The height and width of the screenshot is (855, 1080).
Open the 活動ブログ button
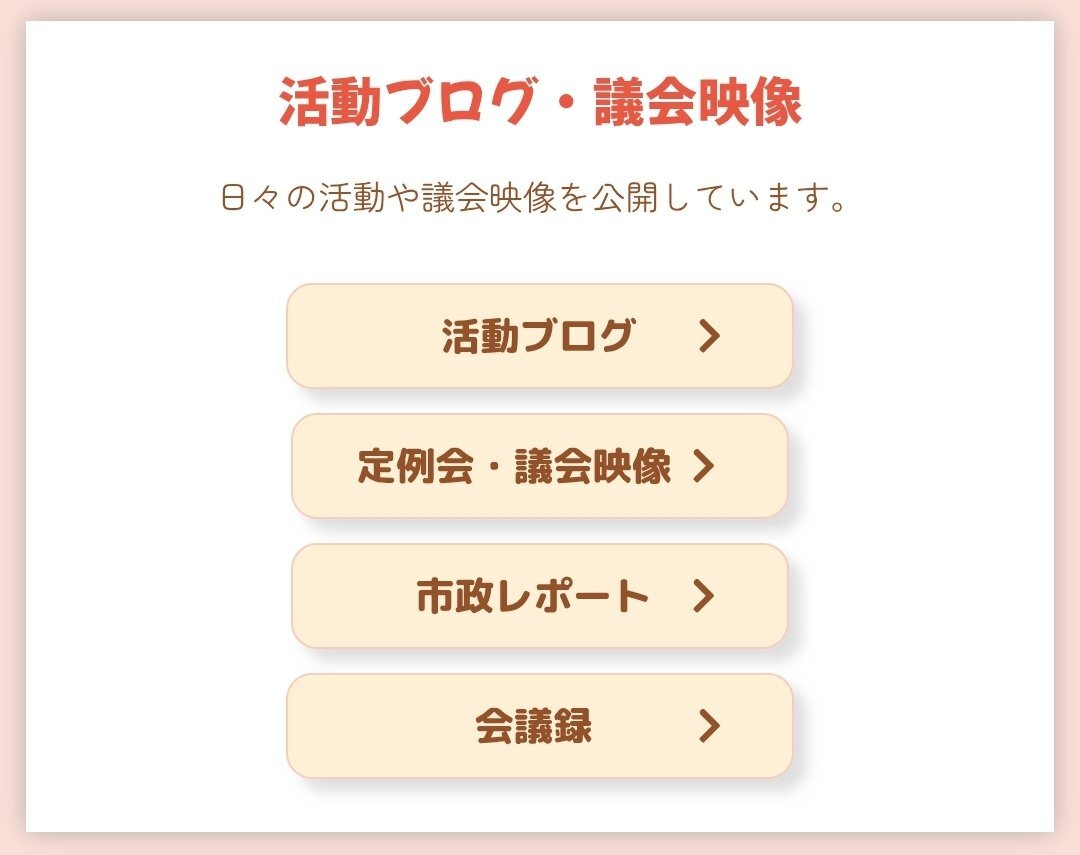point(539,336)
